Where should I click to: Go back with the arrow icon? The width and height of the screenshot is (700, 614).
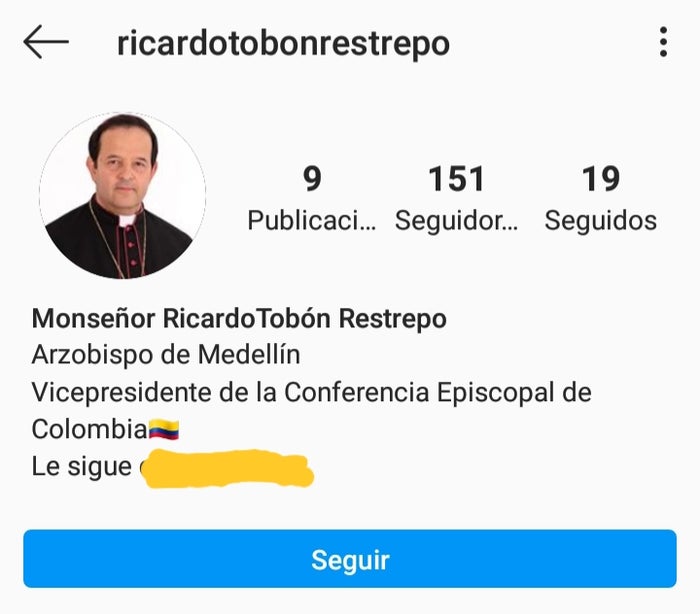coord(46,43)
